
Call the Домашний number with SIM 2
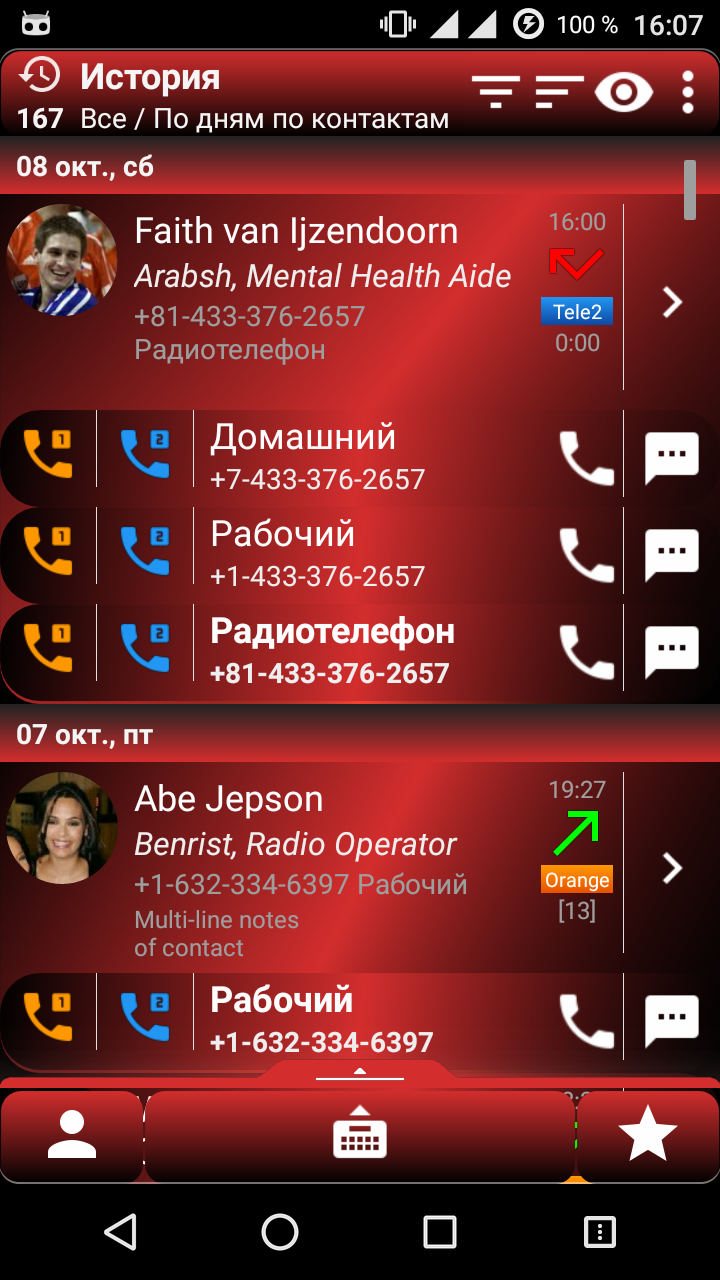(x=145, y=454)
